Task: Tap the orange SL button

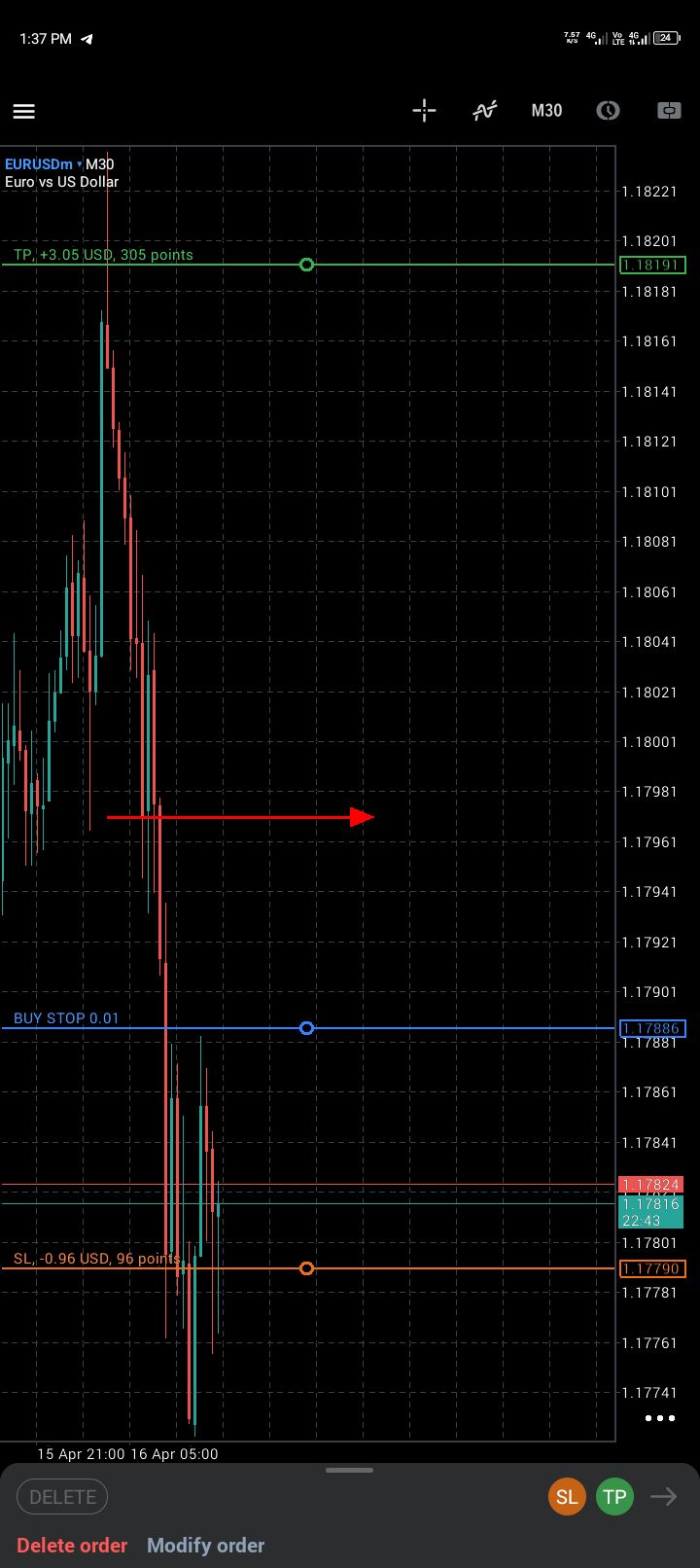Action: [x=567, y=1497]
